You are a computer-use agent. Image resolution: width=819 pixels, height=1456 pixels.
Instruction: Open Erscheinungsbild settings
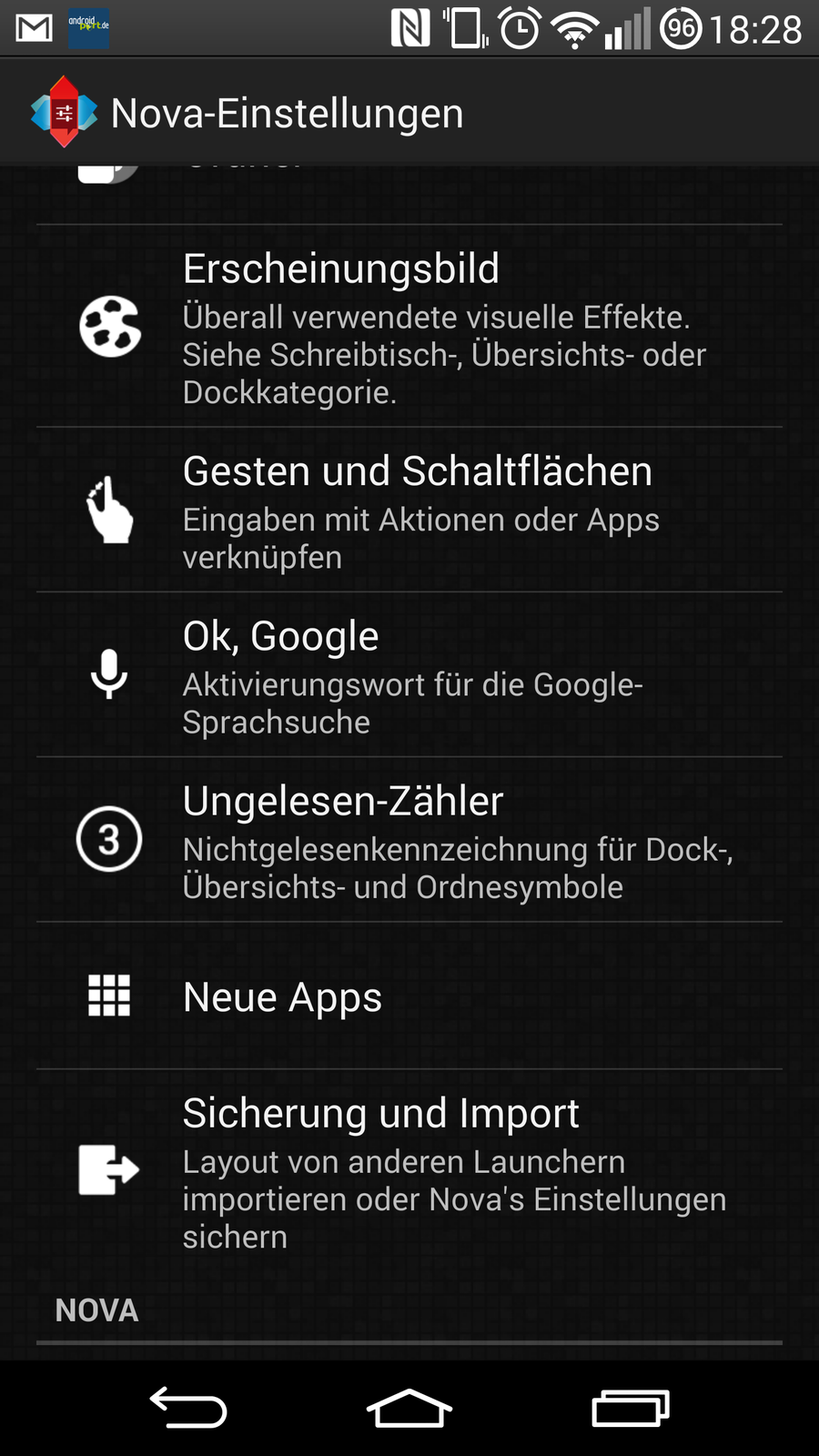click(x=409, y=326)
